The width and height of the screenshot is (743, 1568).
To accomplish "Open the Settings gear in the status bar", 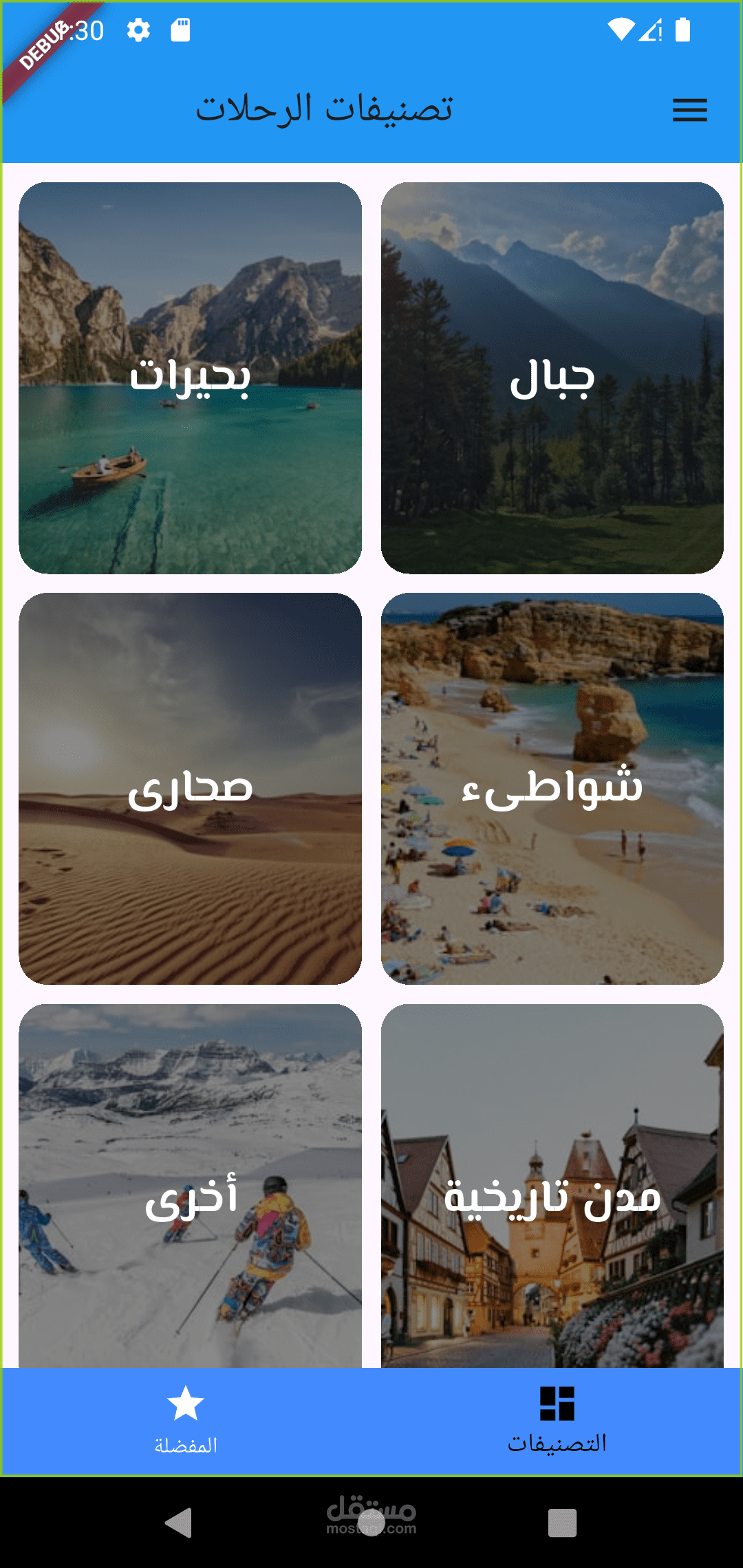I will [138, 31].
